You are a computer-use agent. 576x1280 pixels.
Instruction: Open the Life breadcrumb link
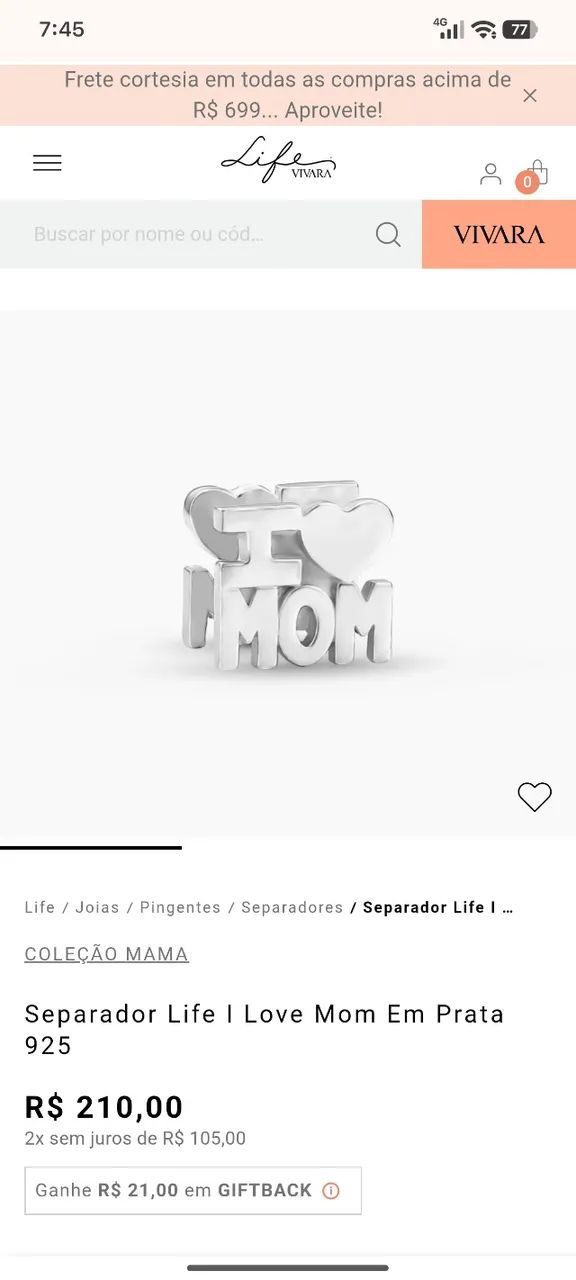pyautogui.click(x=40, y=907)
